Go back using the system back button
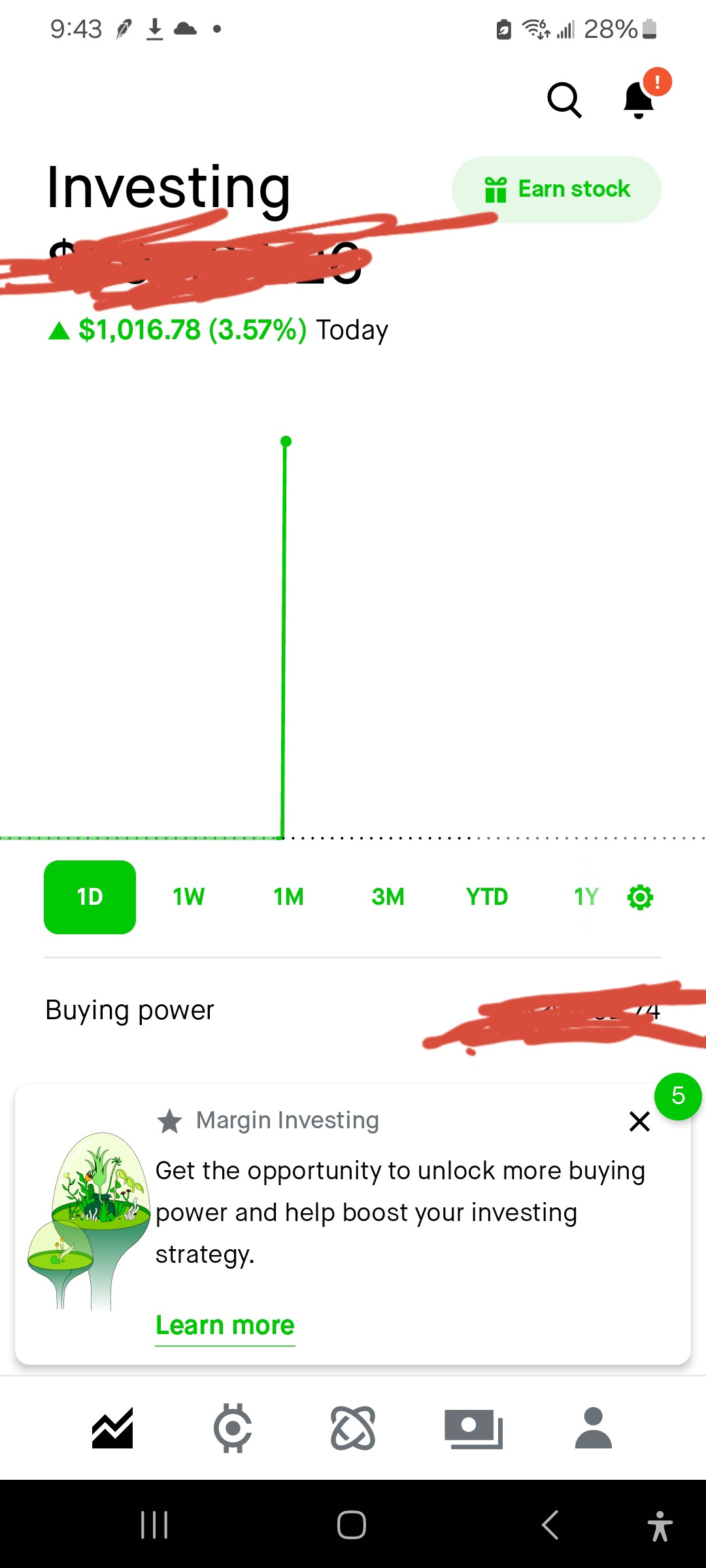This screenshot has width=706, height=1568. coord(550,1525)
